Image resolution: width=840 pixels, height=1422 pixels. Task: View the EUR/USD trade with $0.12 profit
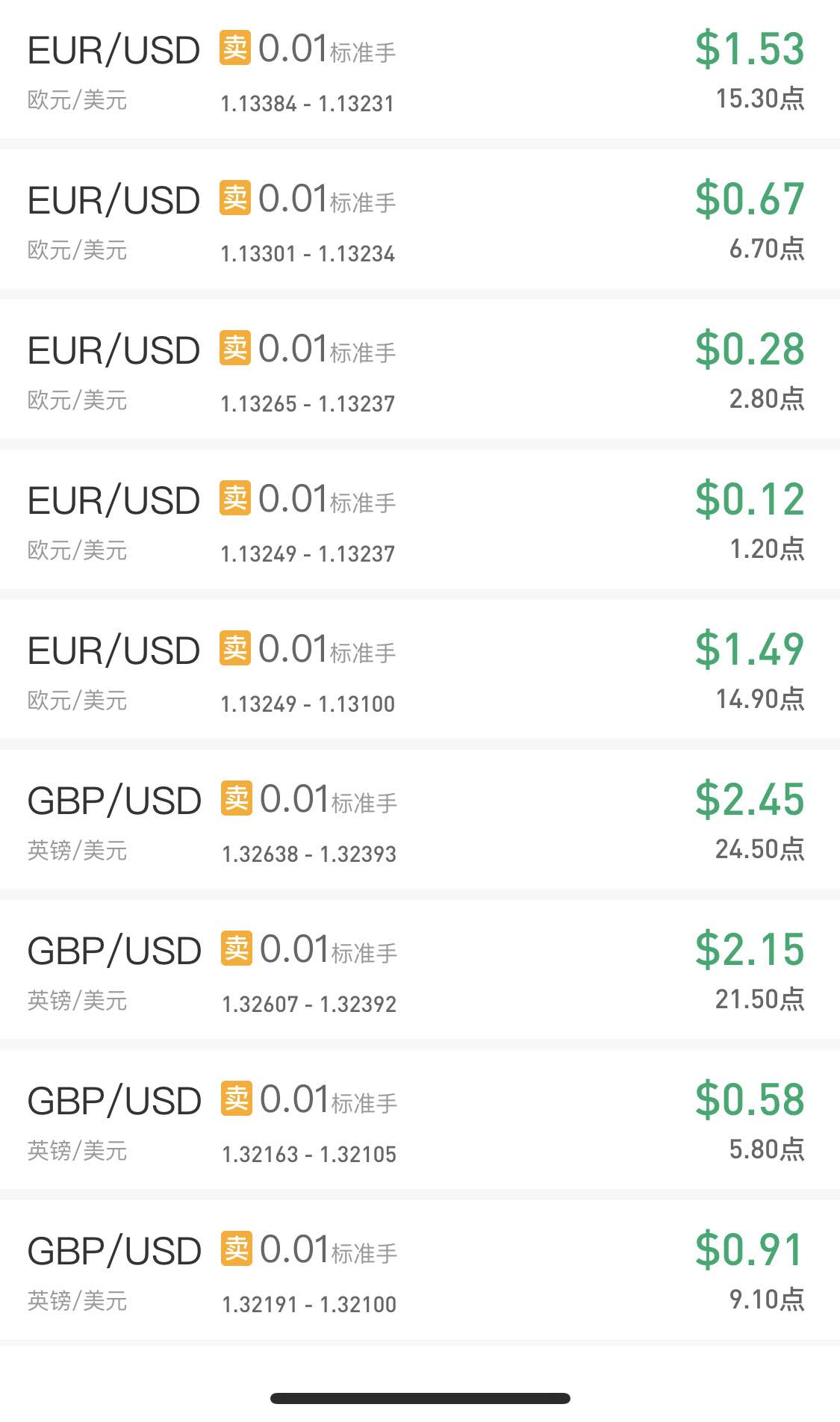(420, 519)
